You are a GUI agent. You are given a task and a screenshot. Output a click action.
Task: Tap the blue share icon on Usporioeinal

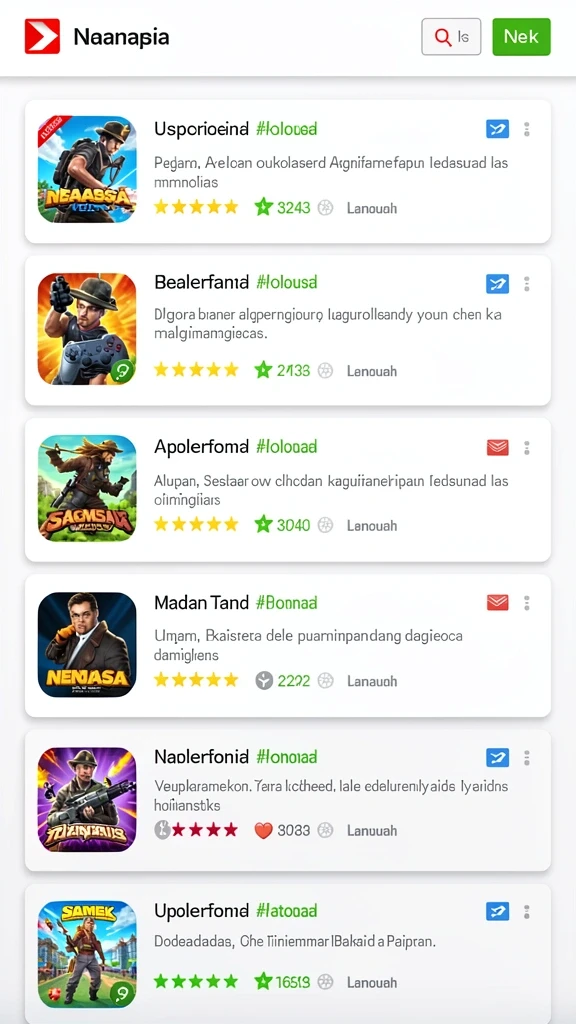[x=498, y=129]
